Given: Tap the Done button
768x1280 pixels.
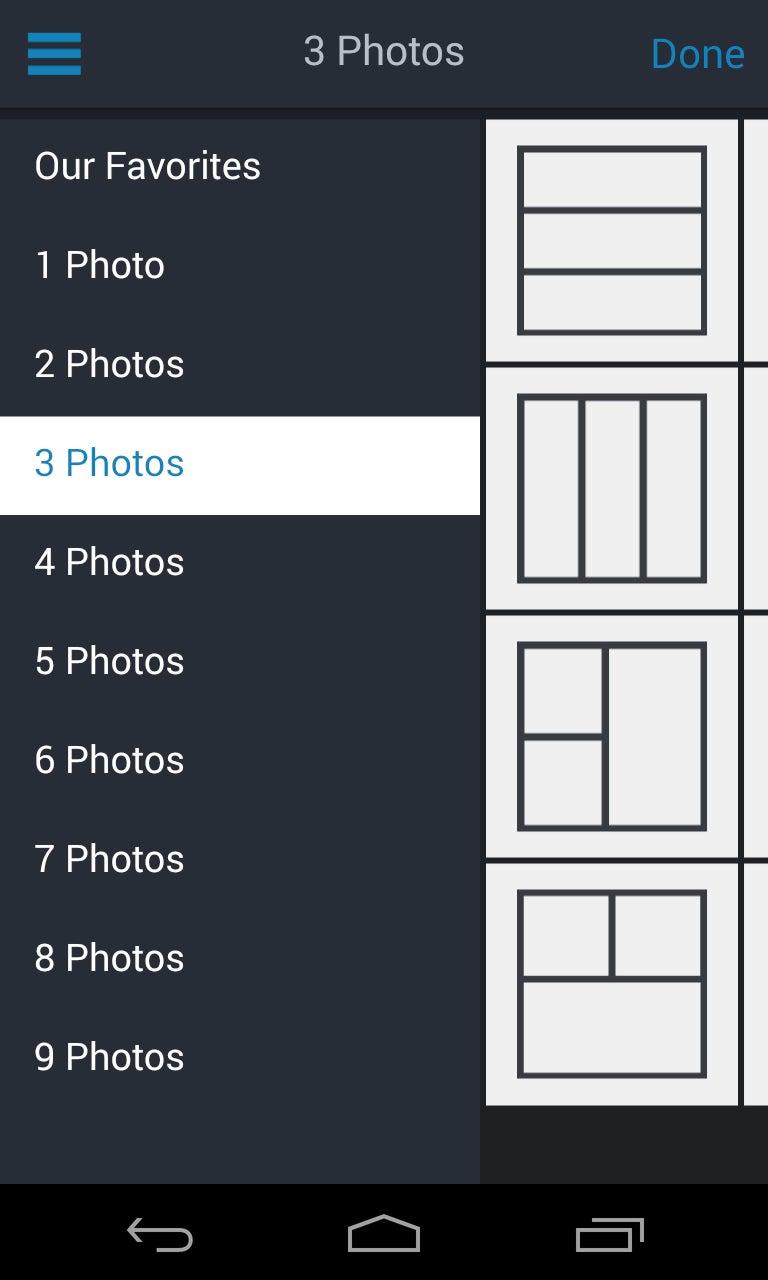Looking at the screenshot, I should [697, 53].
